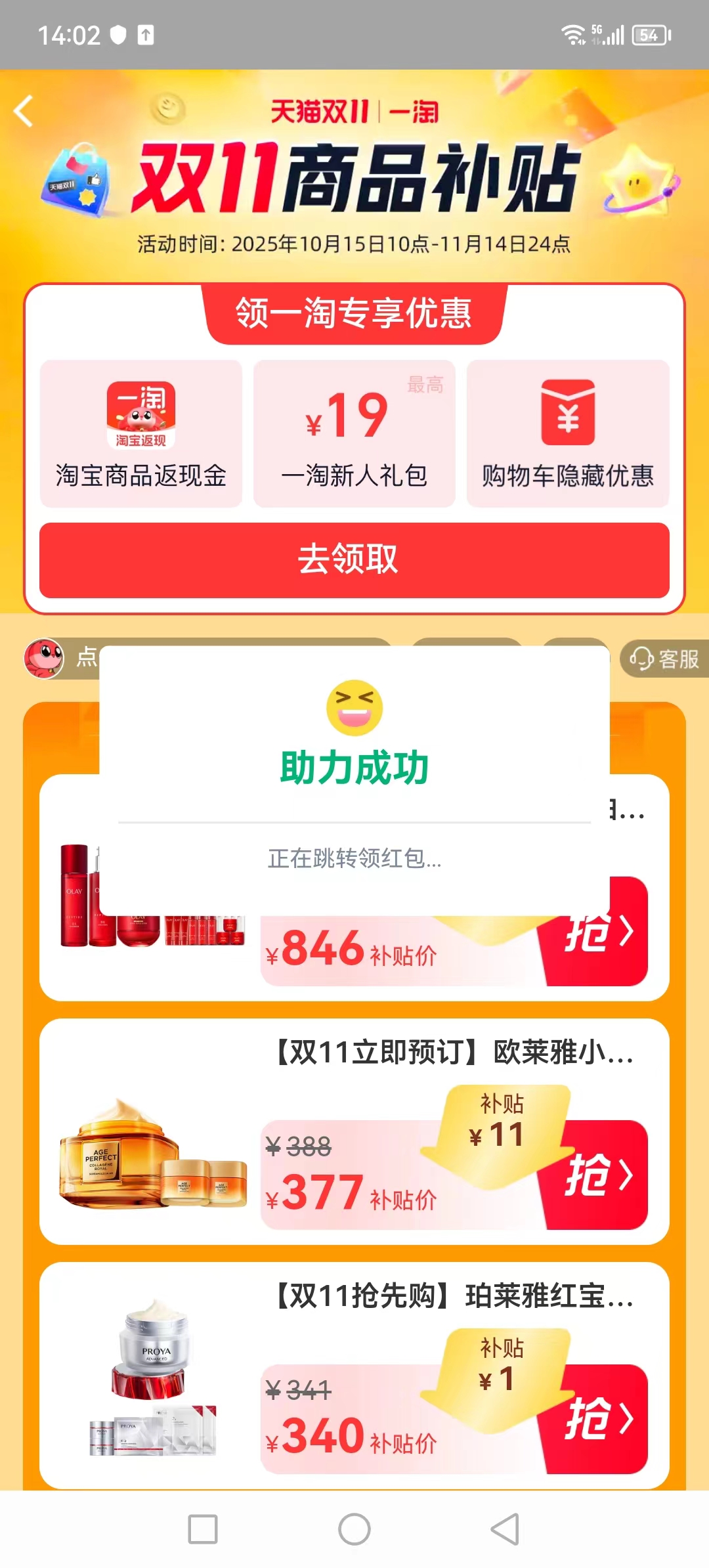Image resolution: width=709 pixels, height=1568 pixels.
Task: Tap 抢 for the 欧莱雅 ¥377 product
Action: click(599, 1175)
